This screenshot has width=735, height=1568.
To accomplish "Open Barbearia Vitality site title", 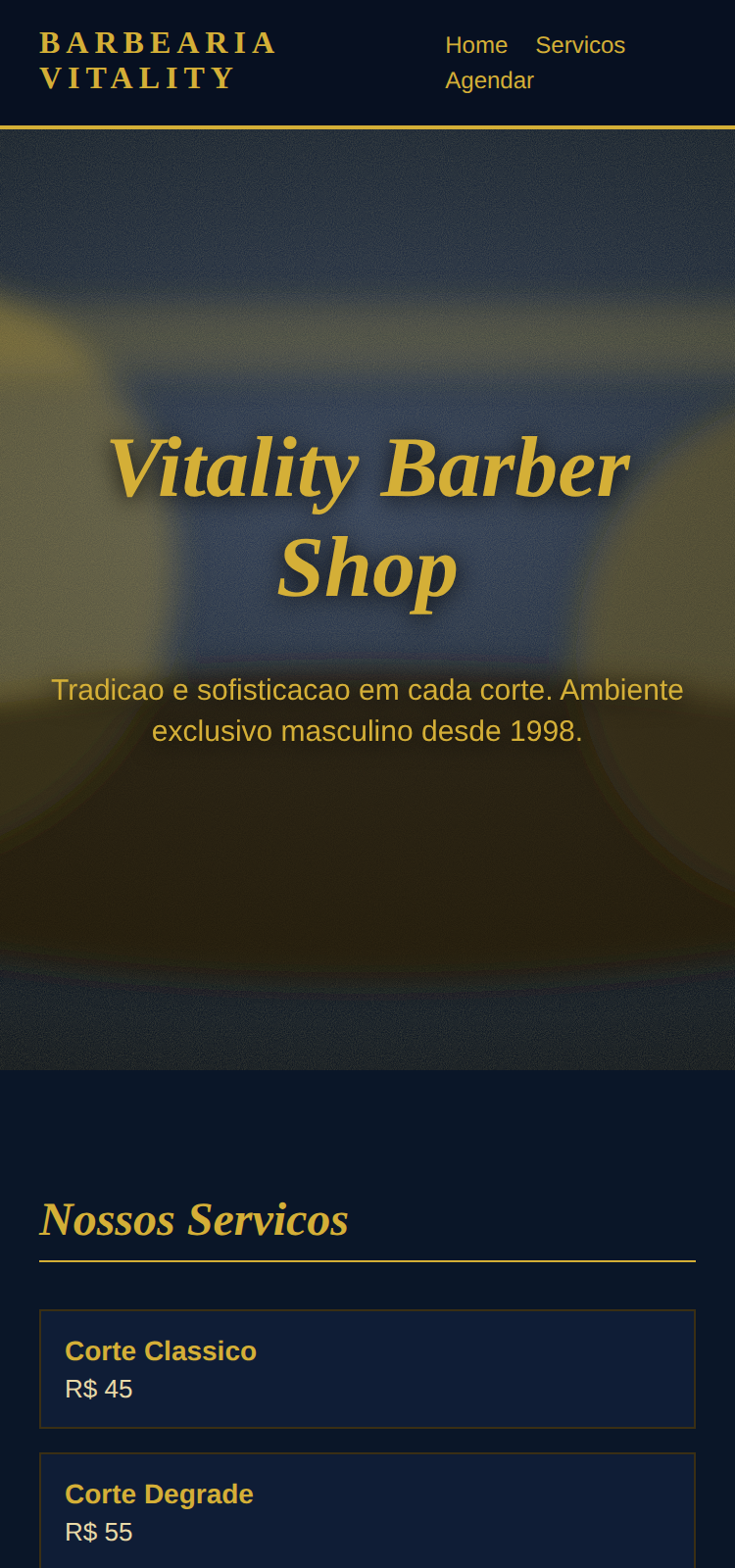I will 158,61.
